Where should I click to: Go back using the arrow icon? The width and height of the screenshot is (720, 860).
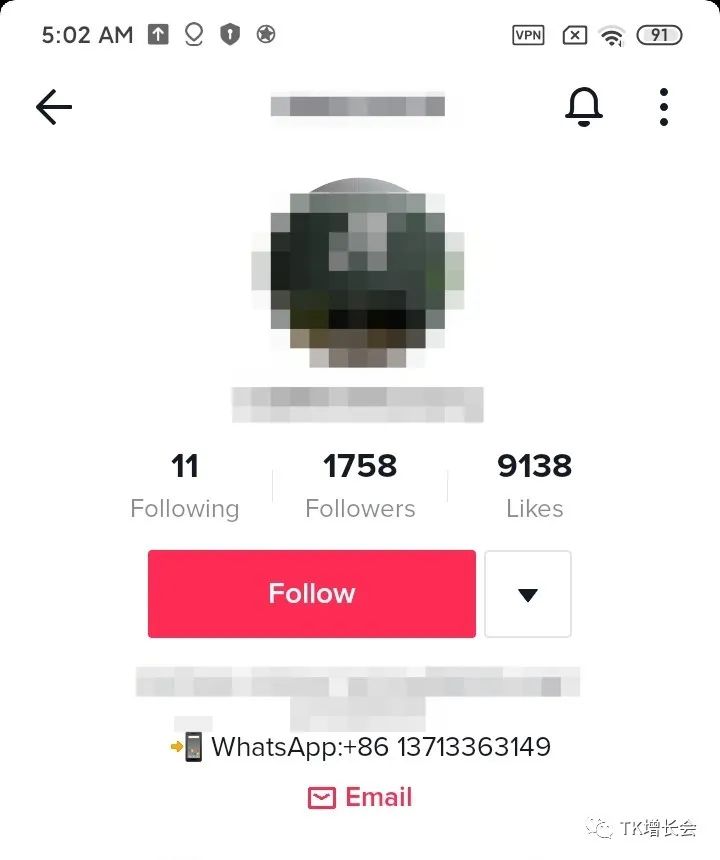54,107
